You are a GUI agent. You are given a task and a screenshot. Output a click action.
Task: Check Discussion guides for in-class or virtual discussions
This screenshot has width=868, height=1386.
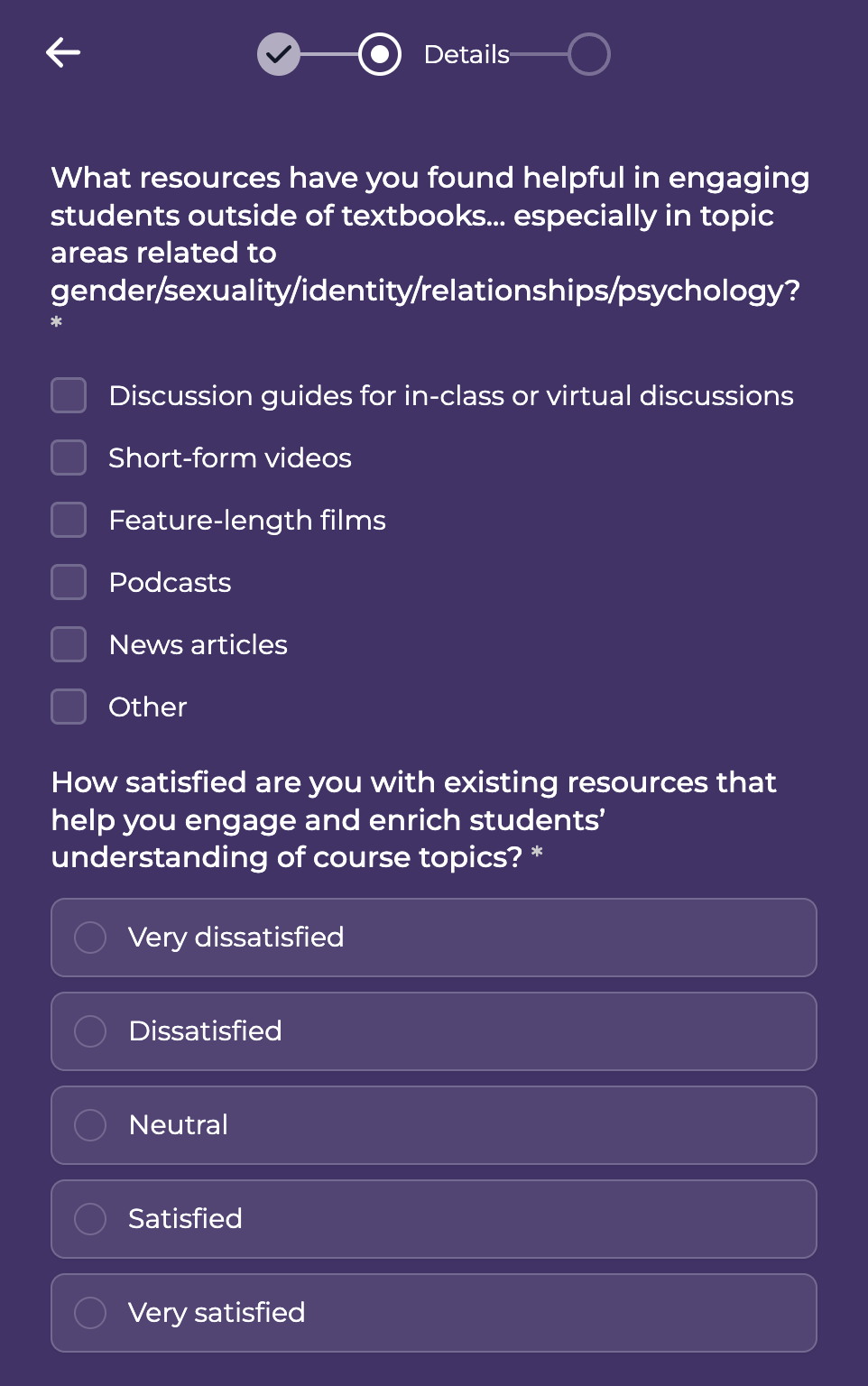click(69, 395)
